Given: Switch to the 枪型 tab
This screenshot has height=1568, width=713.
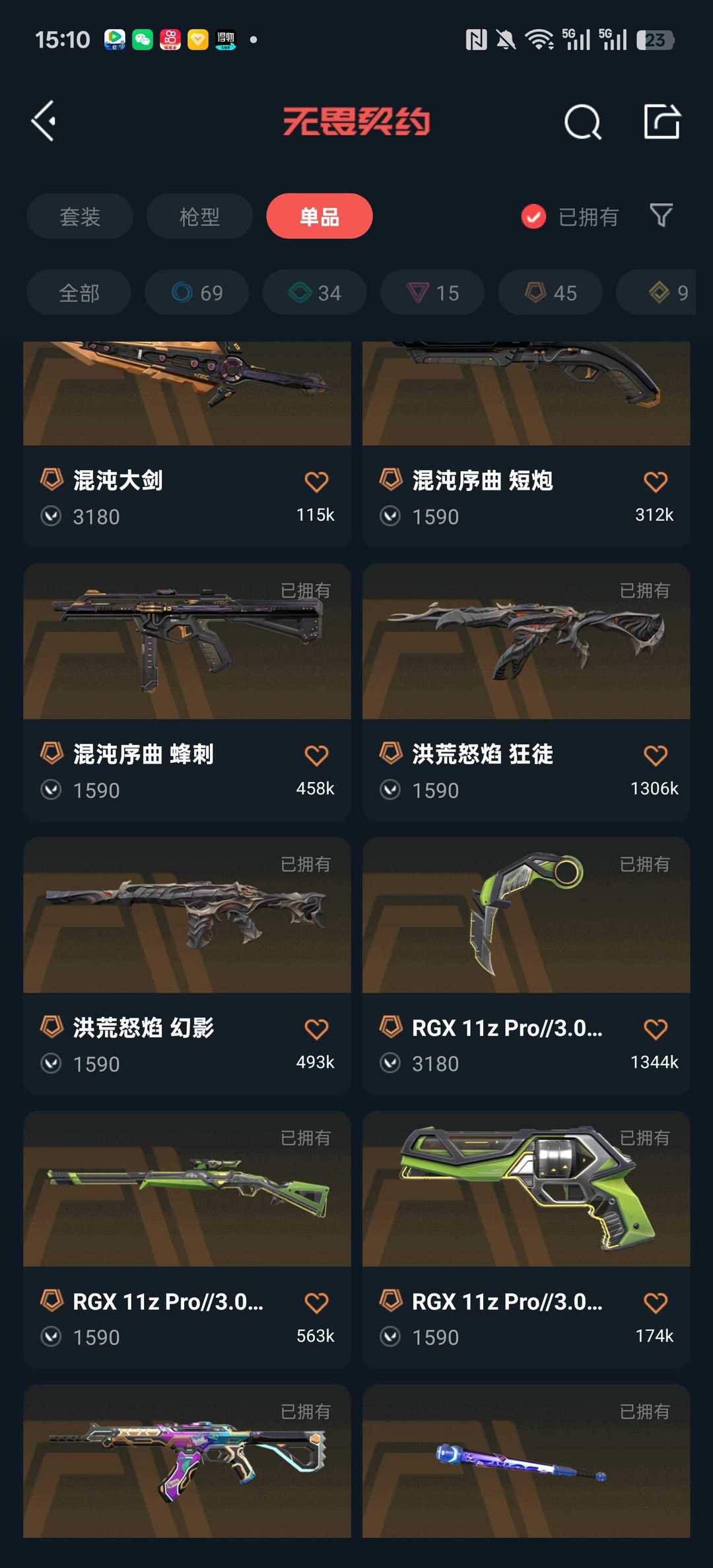Looking at the screenshot, I should pyautogui.click(x=199, y=216).
